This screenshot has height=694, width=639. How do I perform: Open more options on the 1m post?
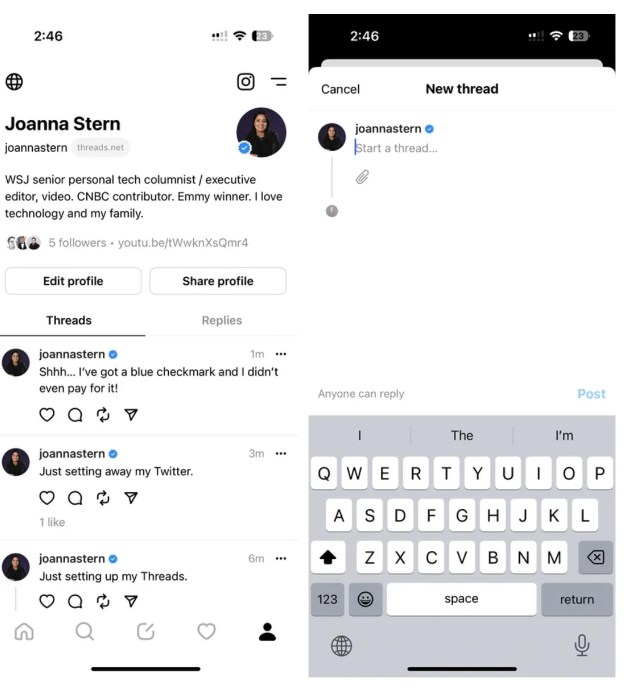coord(281,354)
